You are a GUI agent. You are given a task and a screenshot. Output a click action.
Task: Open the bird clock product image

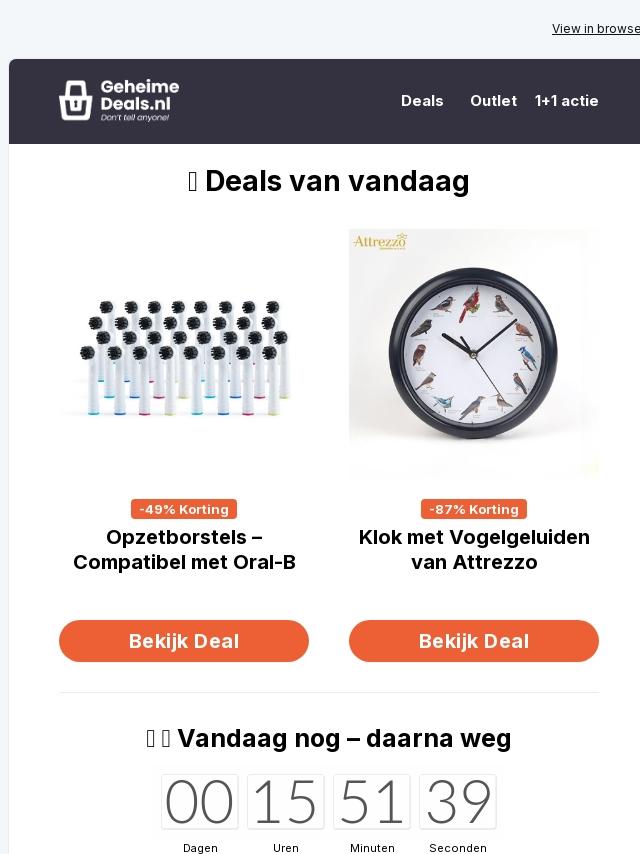tap(474, 354)
